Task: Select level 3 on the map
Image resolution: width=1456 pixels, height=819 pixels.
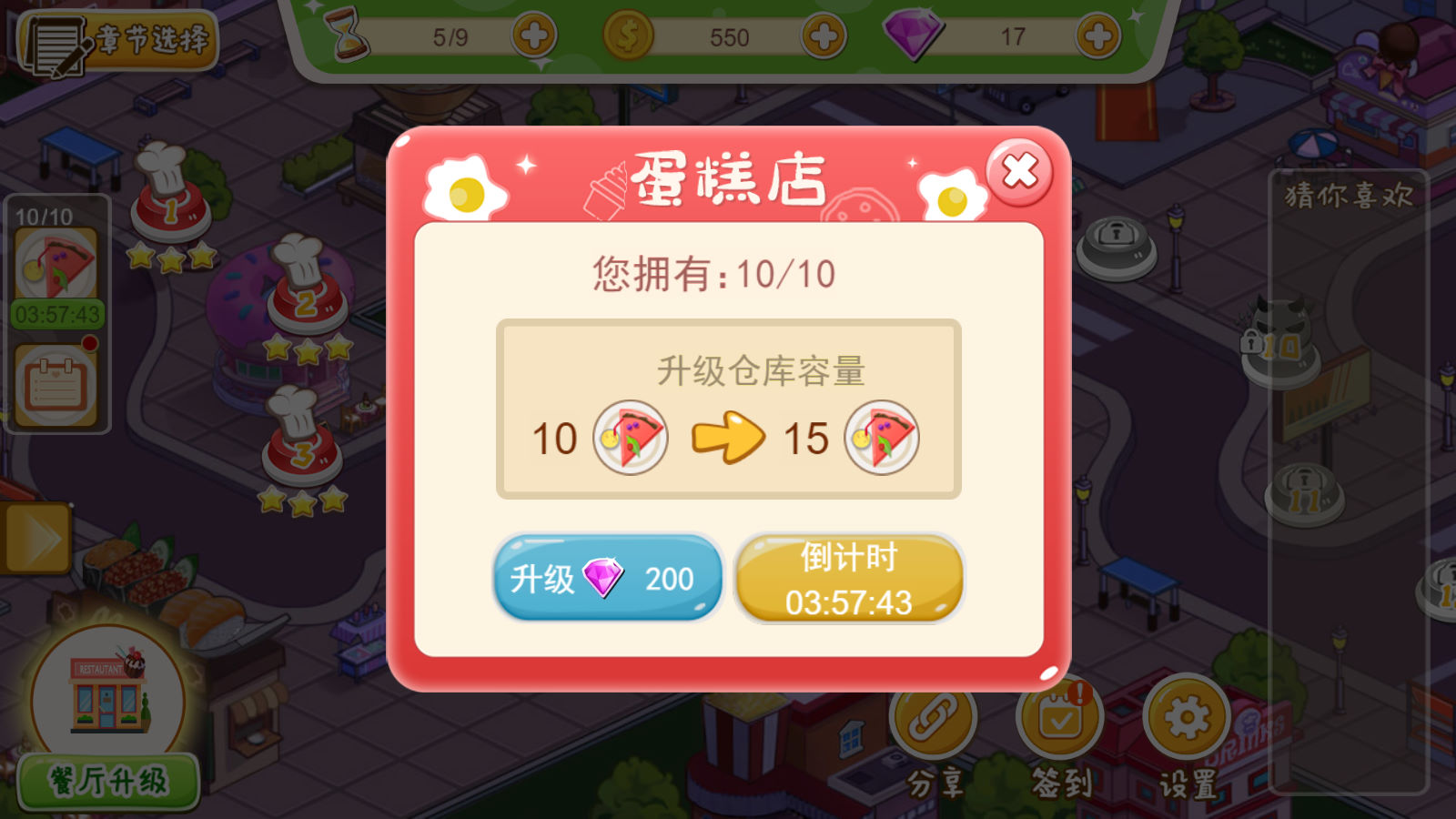Action: pos(302,448)
